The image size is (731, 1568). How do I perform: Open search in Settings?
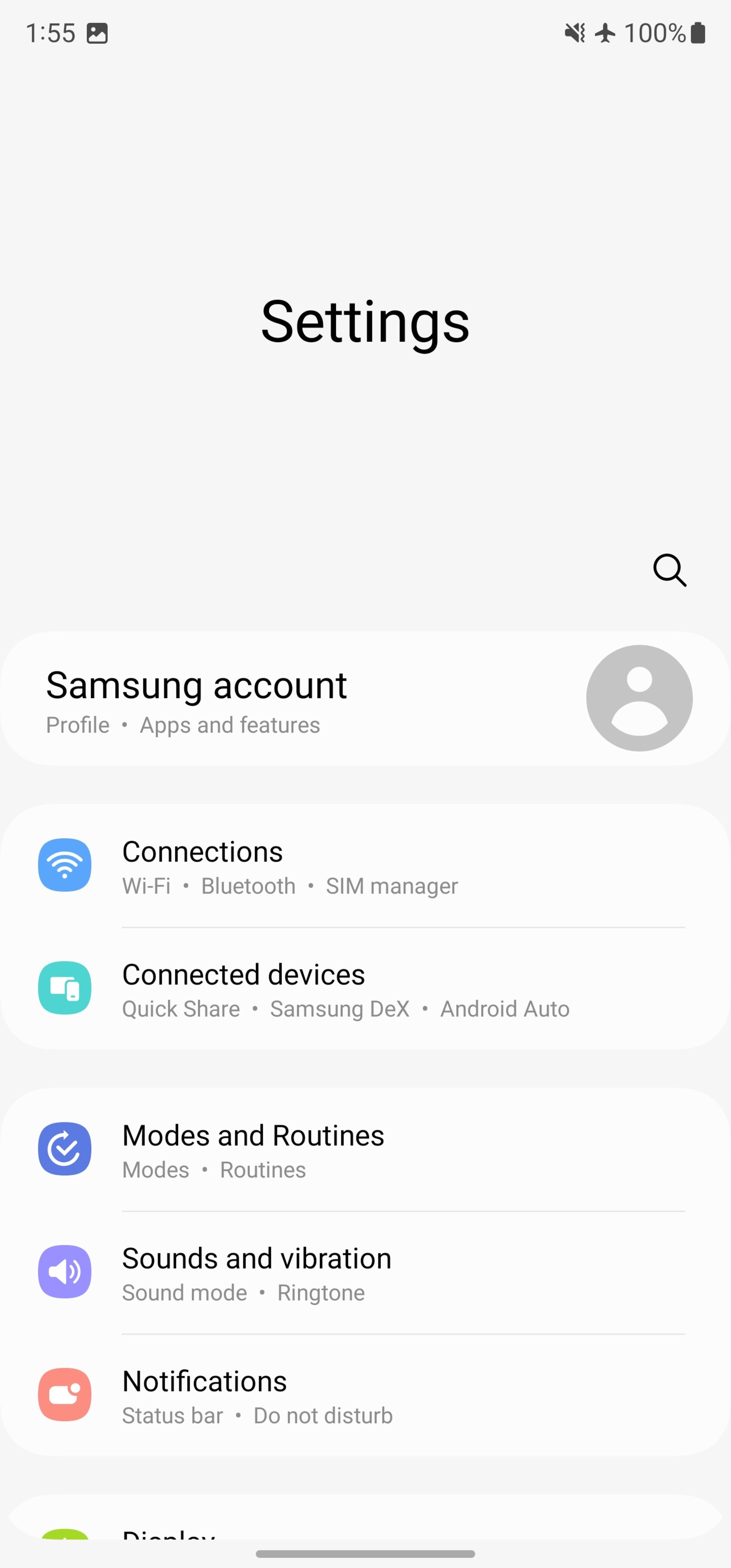[670, 571]
